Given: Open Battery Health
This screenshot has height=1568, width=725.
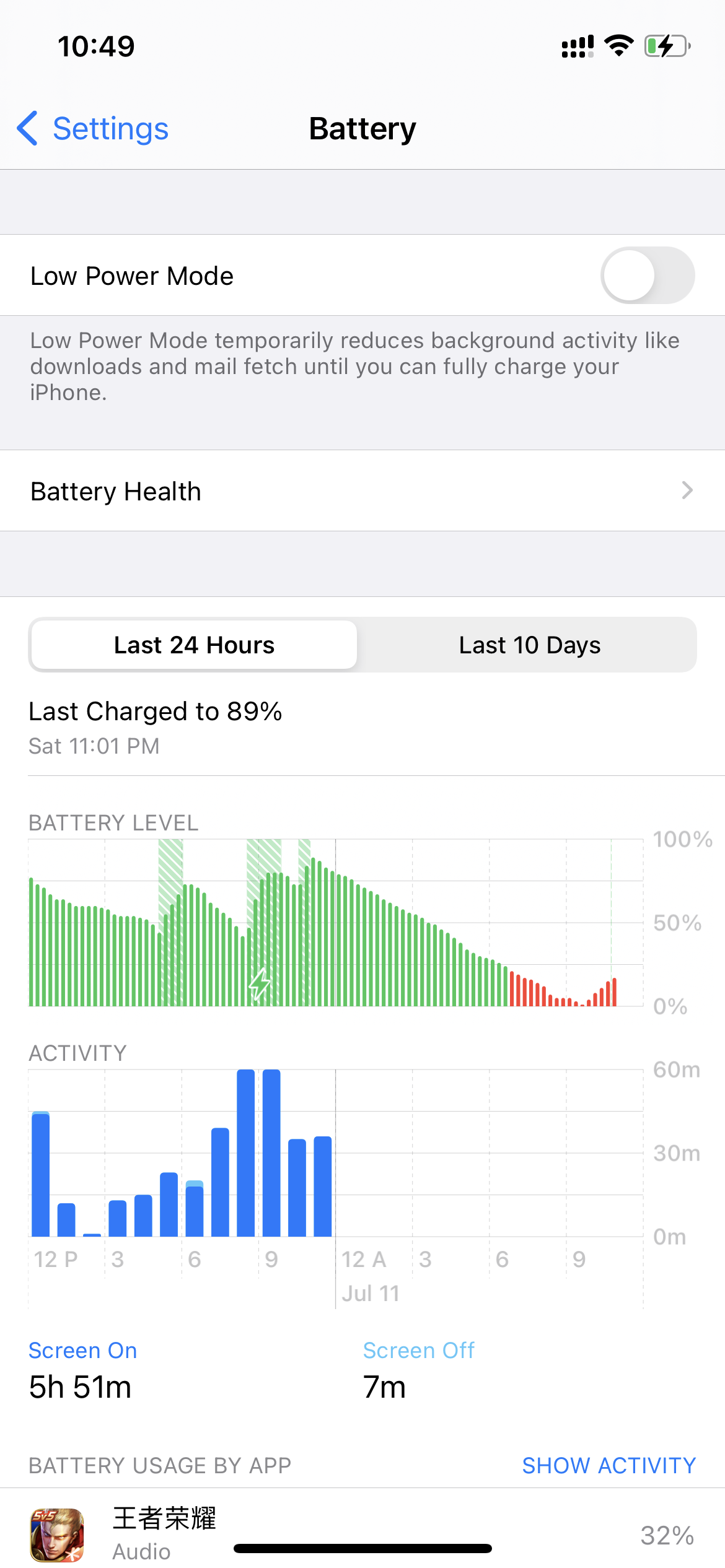Looking at the screenshot, I should pos(362,491).
